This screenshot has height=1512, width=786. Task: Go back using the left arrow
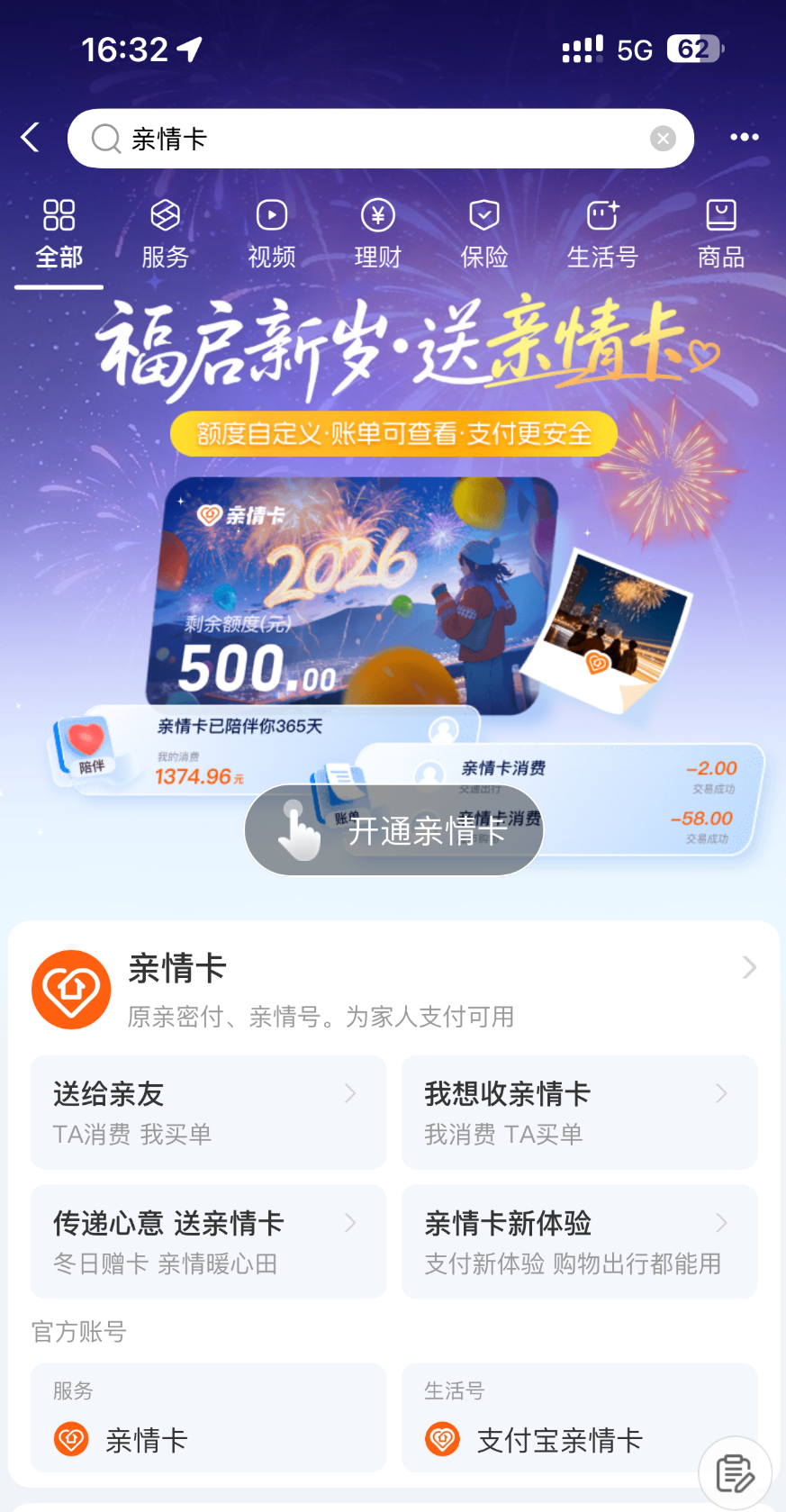tap(31, 138)
